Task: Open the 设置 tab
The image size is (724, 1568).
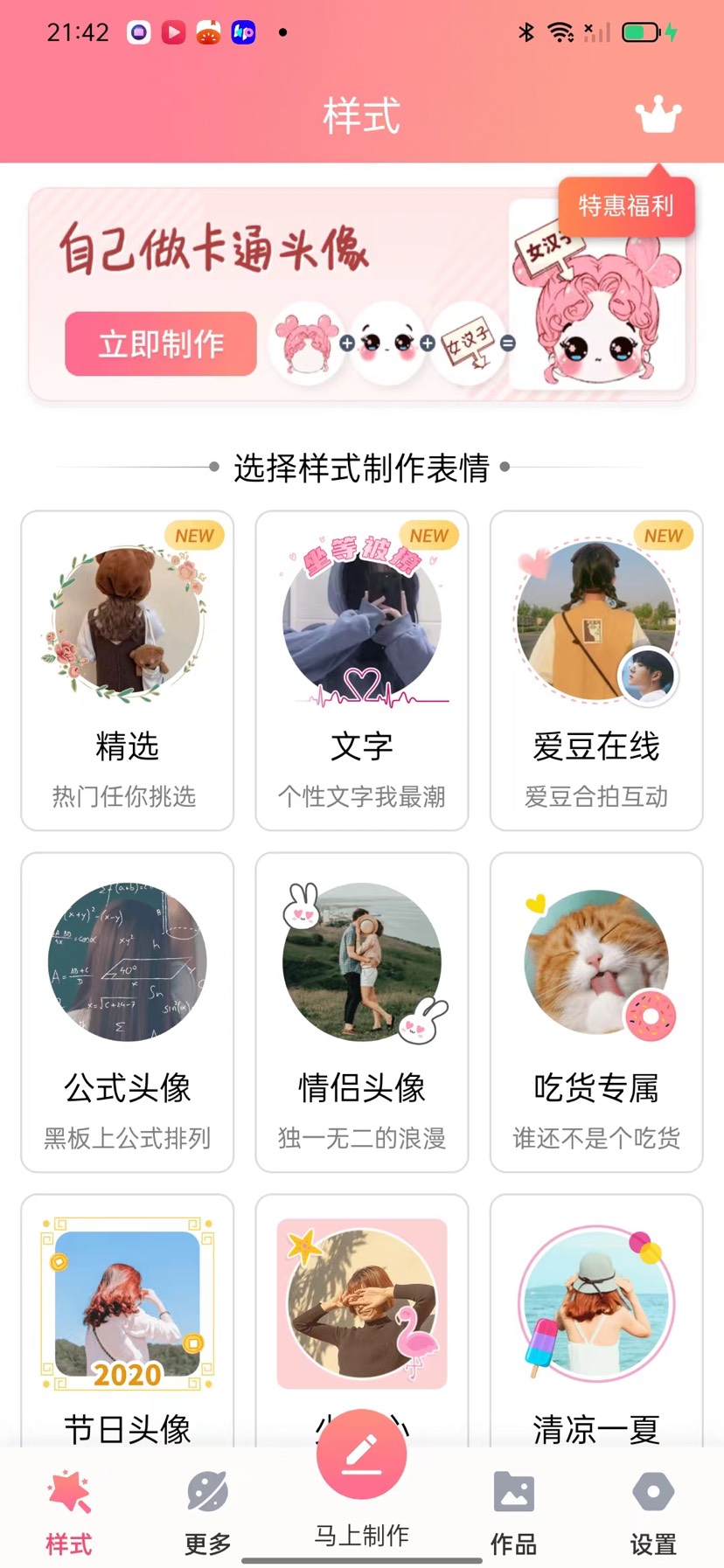Action: pos(653,1510)
